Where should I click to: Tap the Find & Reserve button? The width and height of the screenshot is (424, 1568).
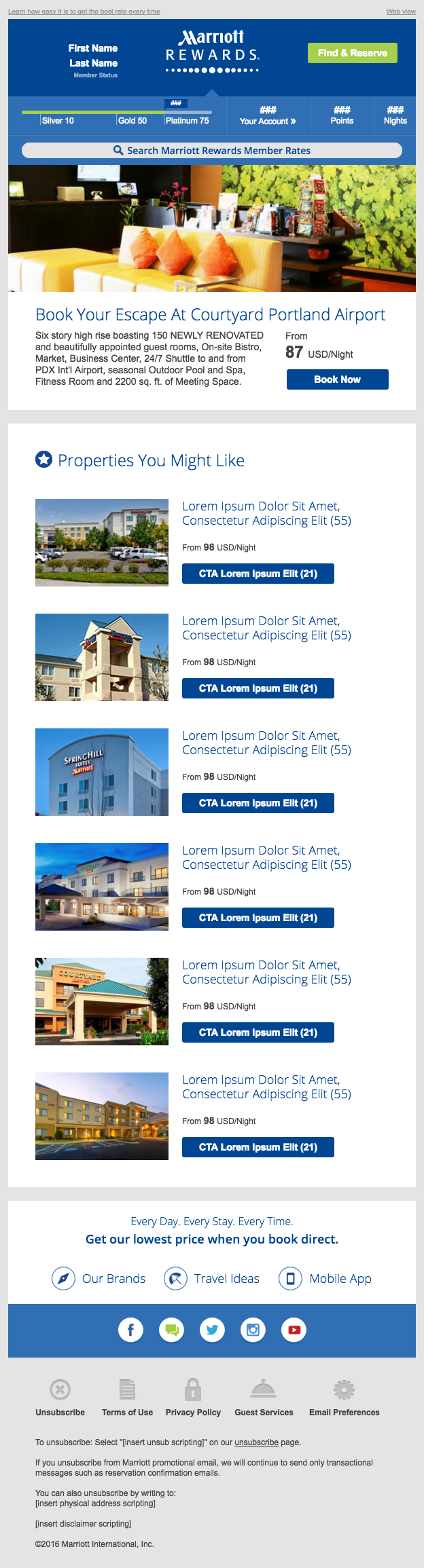352,53
